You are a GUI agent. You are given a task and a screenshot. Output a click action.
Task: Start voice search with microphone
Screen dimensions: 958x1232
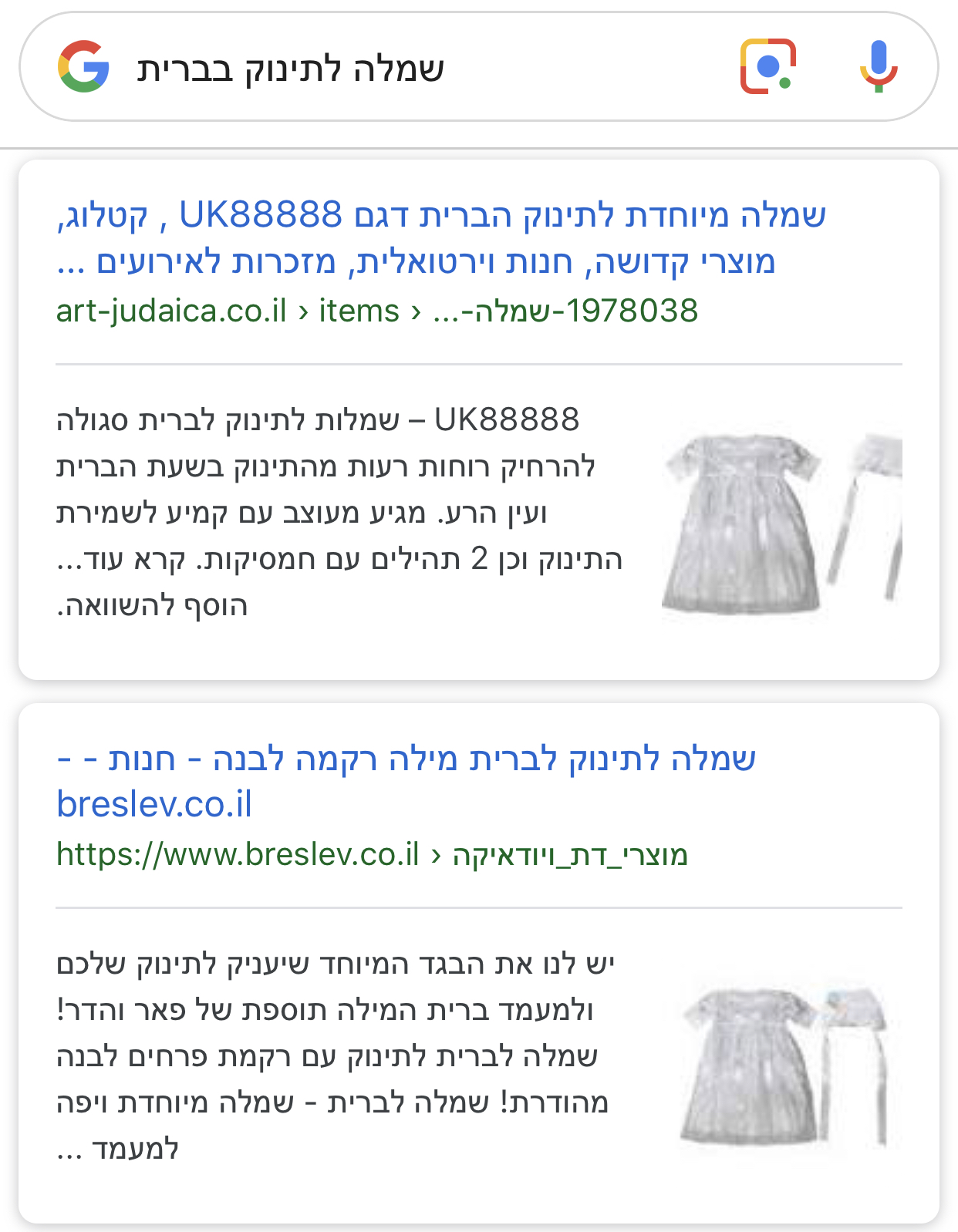click(879, 66)
